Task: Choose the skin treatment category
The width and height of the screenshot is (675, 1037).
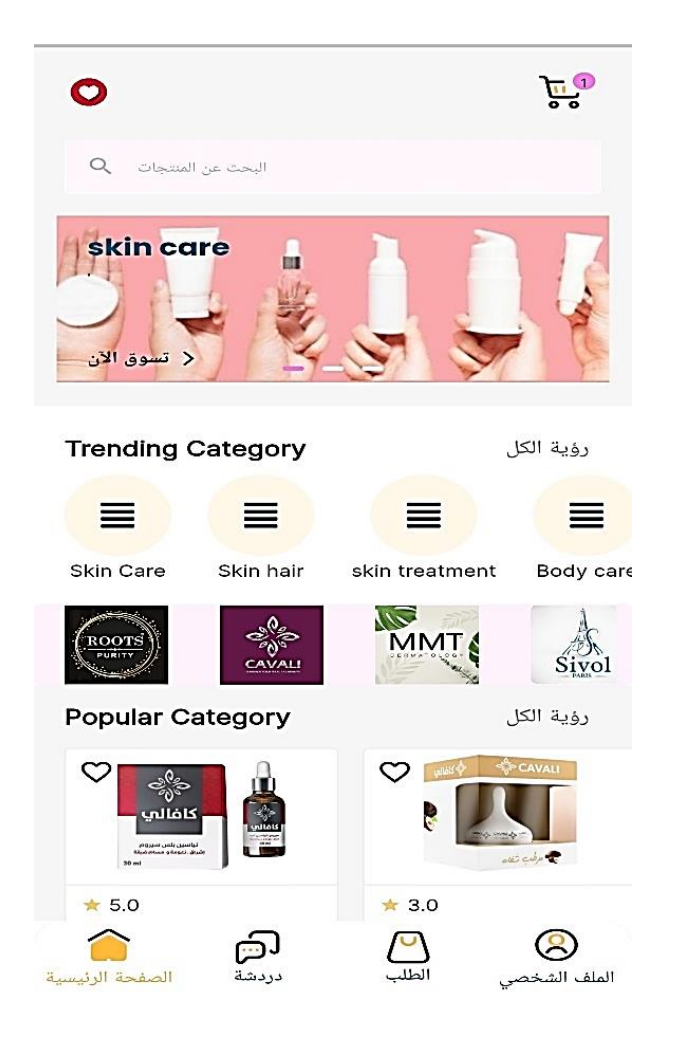Action: click(x=423, y=515)
